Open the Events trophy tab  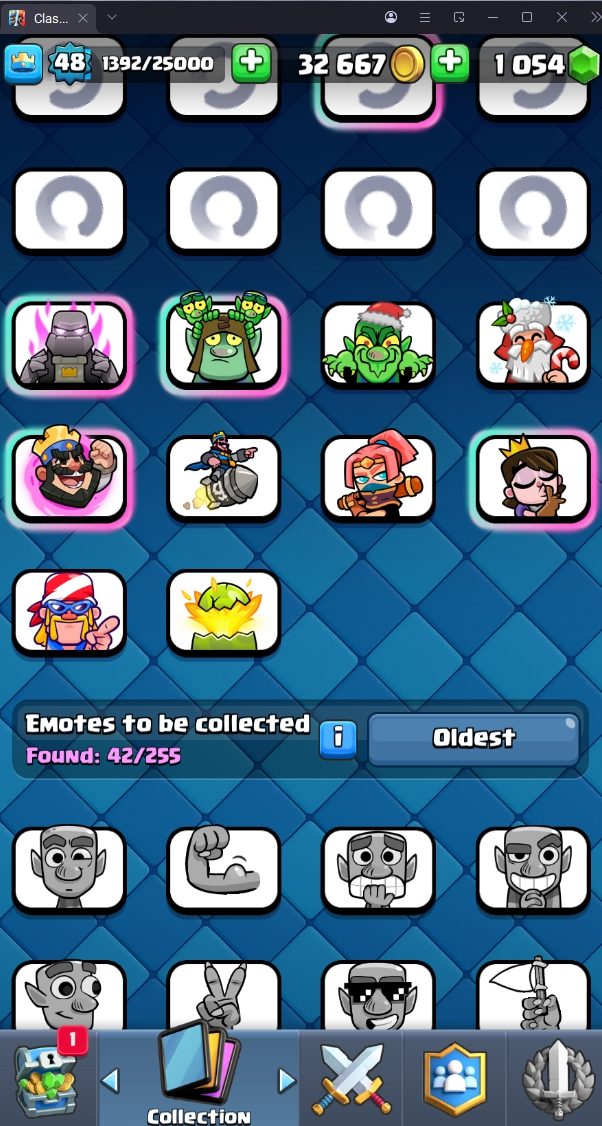(x=553, y=1078)
